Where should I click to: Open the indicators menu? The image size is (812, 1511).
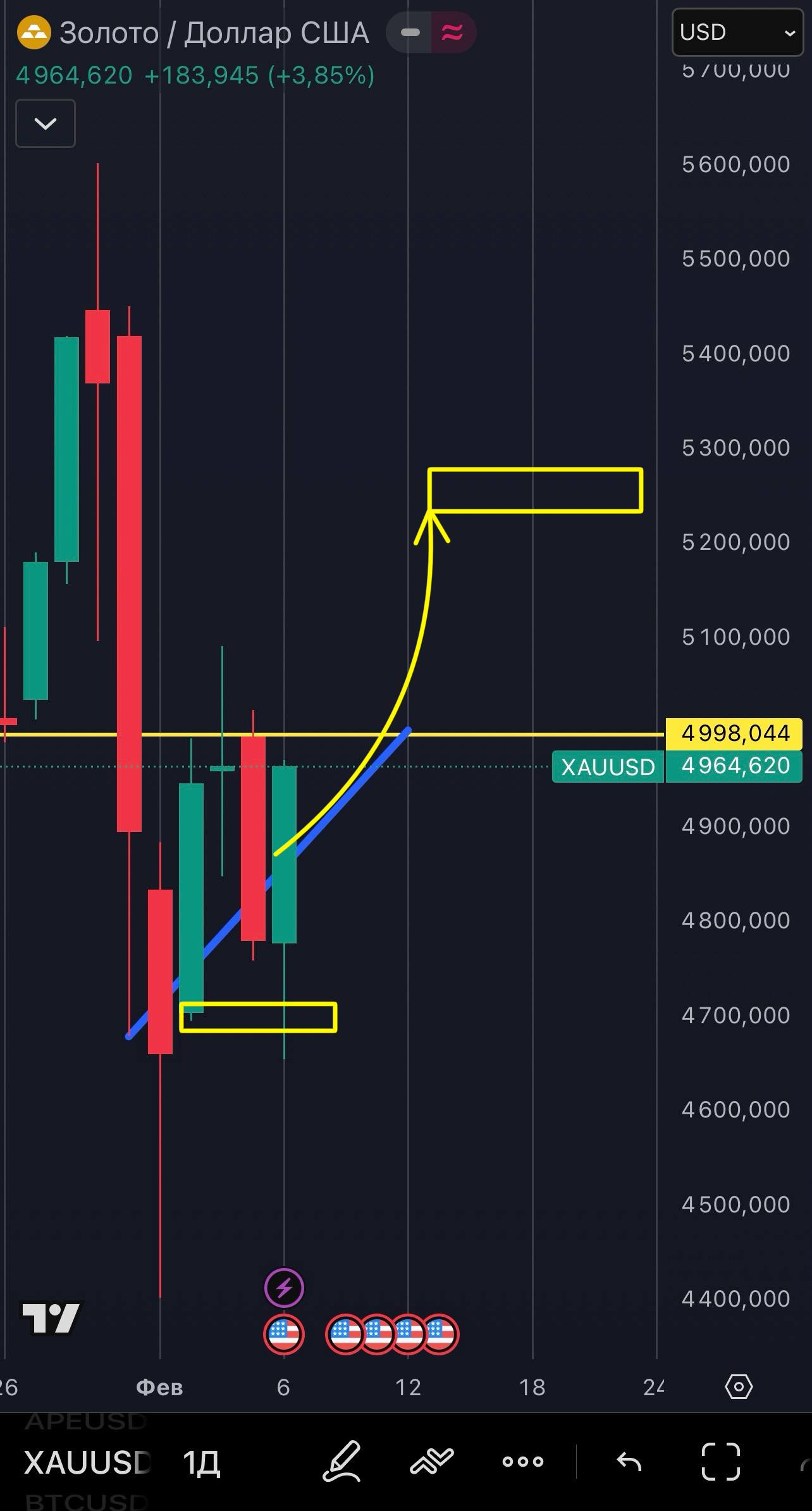click(432, 1461)
